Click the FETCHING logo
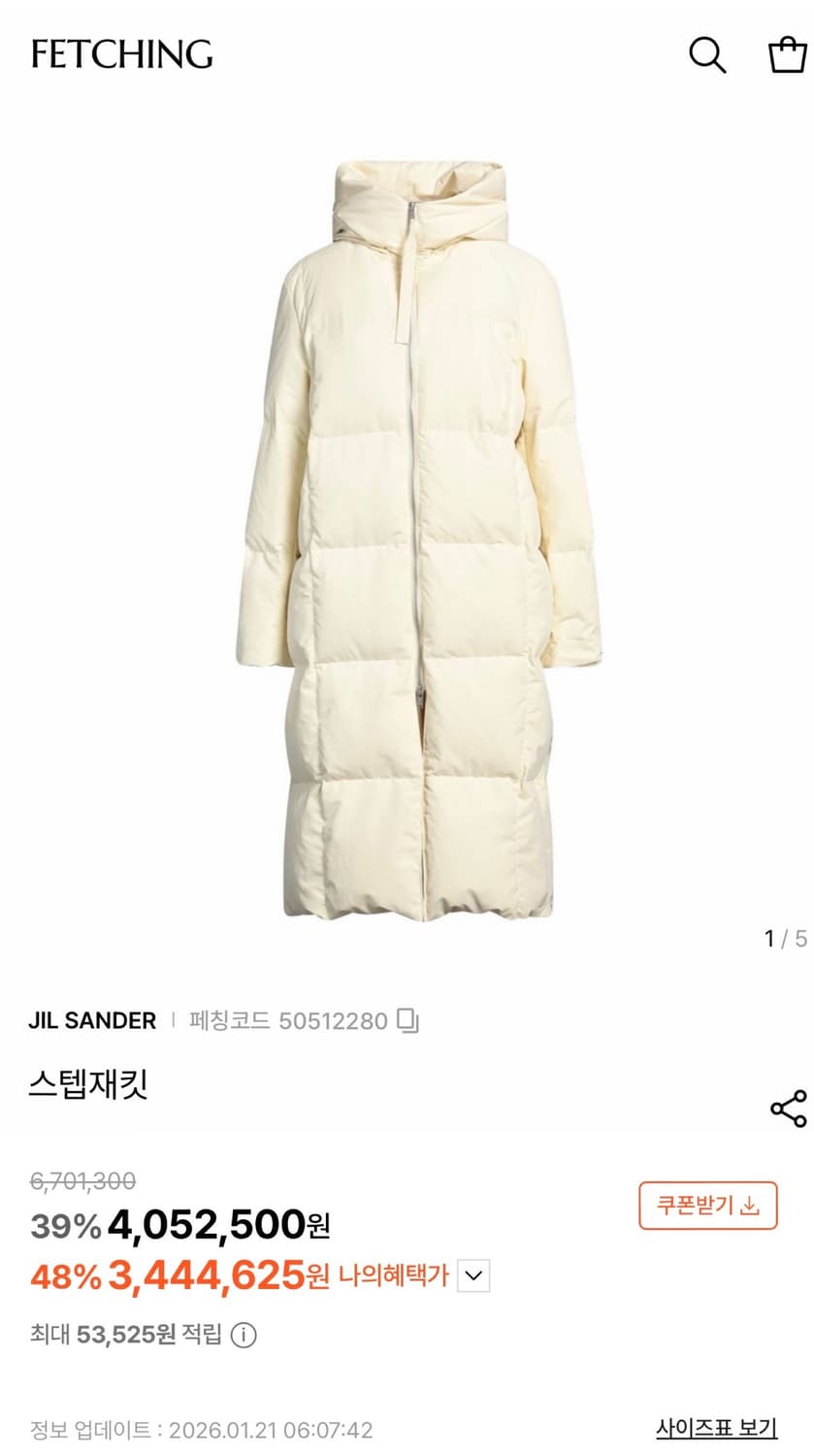The height and width of the screenshot is (1456, 814). 119,55
